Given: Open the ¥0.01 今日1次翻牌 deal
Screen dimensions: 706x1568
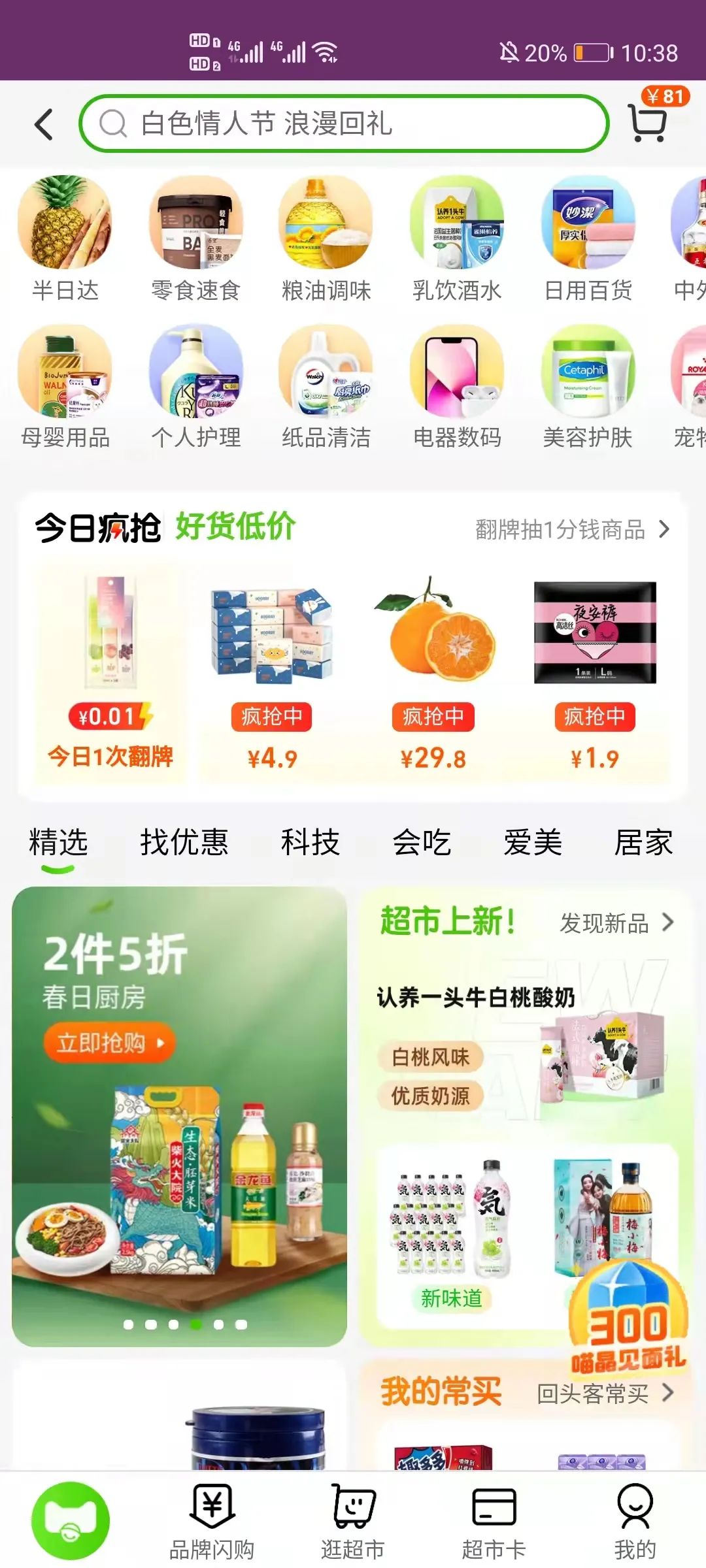Looking at the screenshot, I should (110, 673).
